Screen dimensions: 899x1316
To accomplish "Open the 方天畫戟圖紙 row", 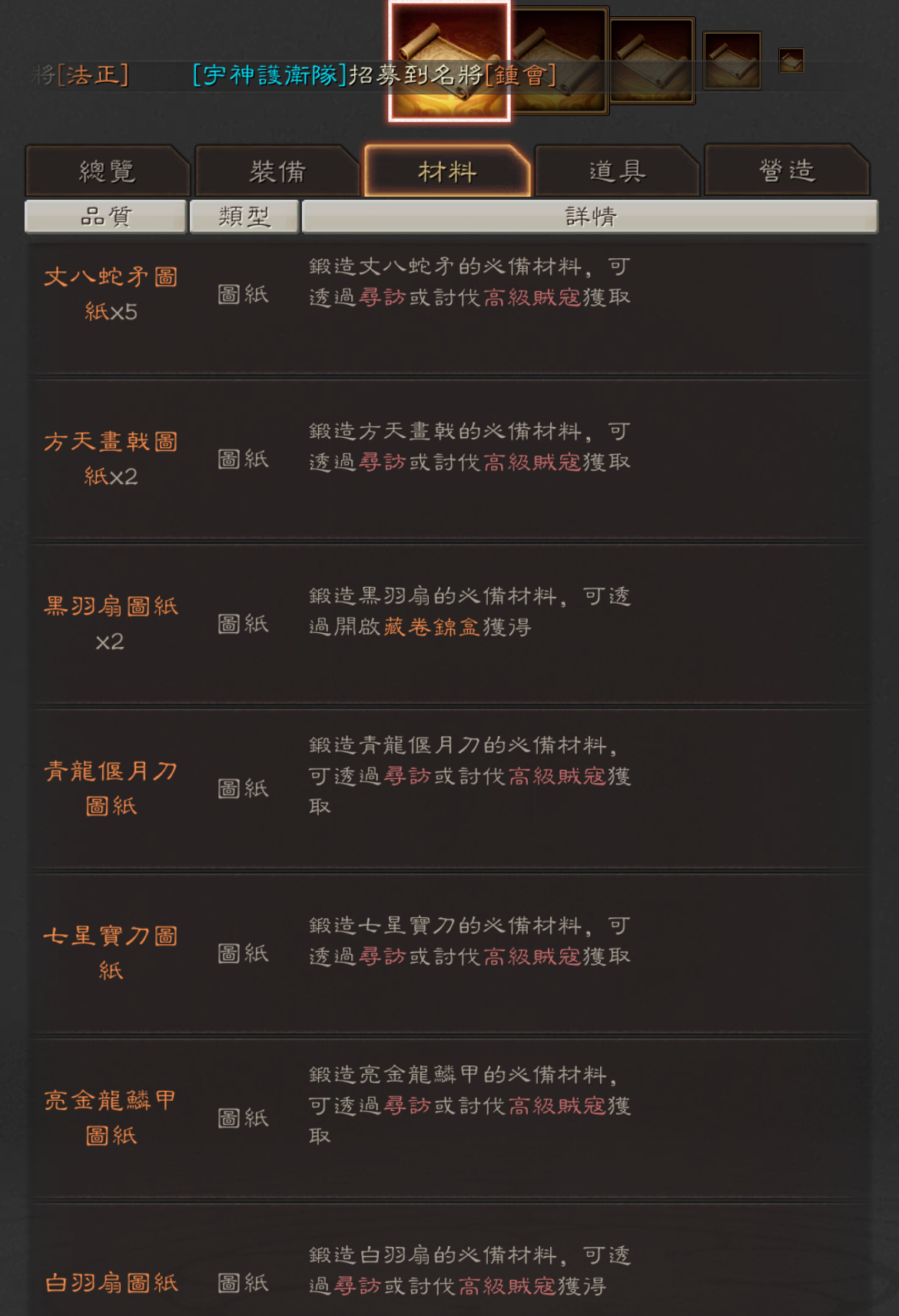I will tap(449, 459).
